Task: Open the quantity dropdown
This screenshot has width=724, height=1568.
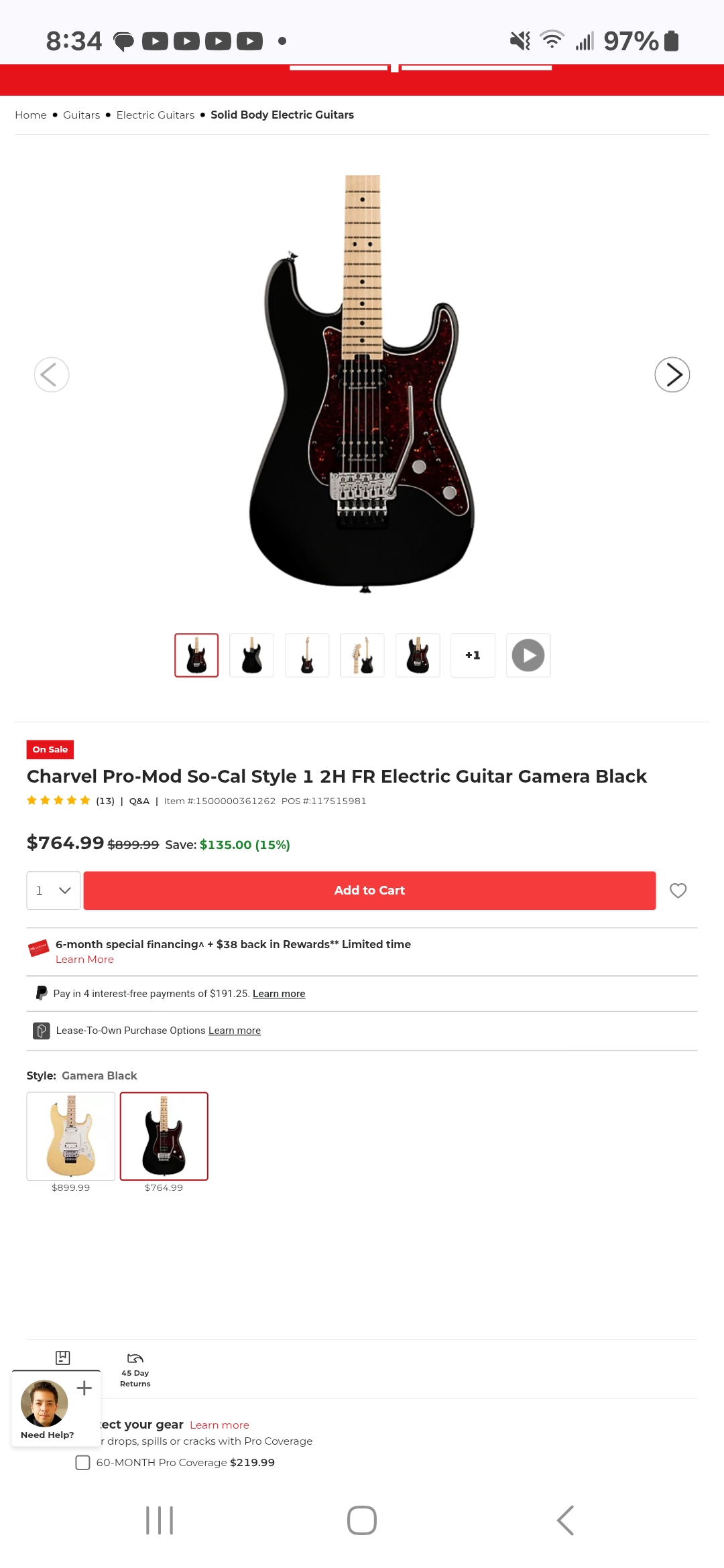Action: pos(54,891)
